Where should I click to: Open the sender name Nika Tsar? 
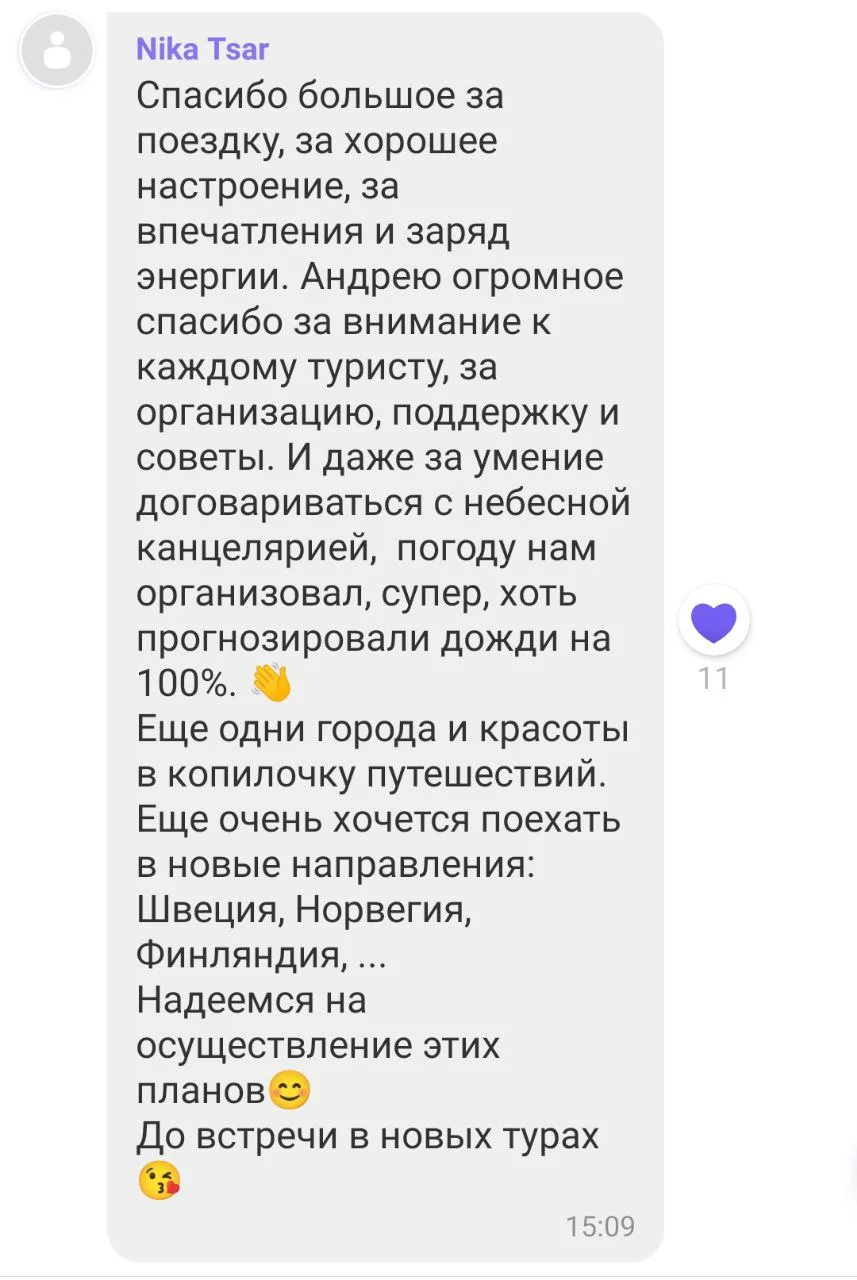coord(202,48)
